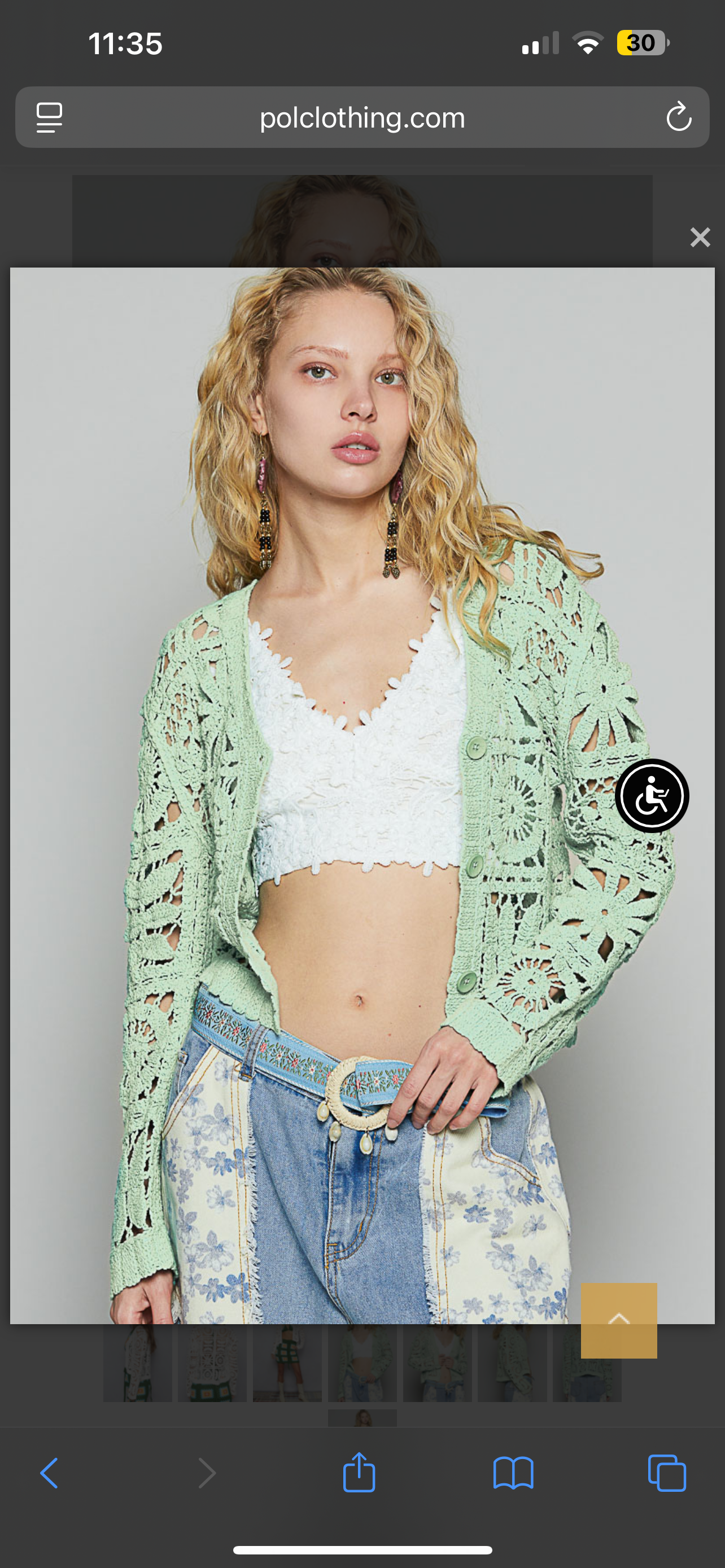Tap the polclothing.com address bar
The width and height of the screenshot is (725, 1568).
coord(362,117)
